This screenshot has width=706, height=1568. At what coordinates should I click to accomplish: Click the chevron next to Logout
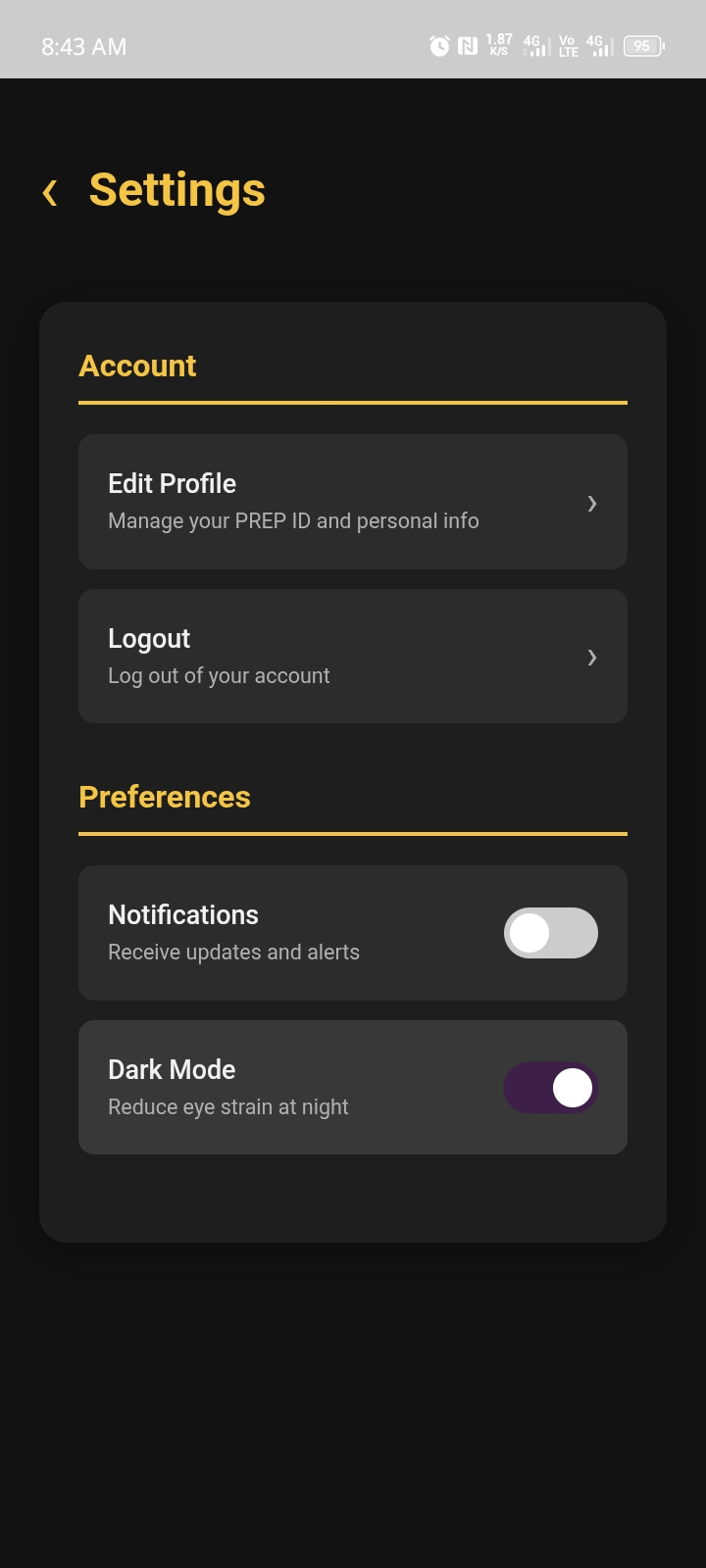[592, 658]
